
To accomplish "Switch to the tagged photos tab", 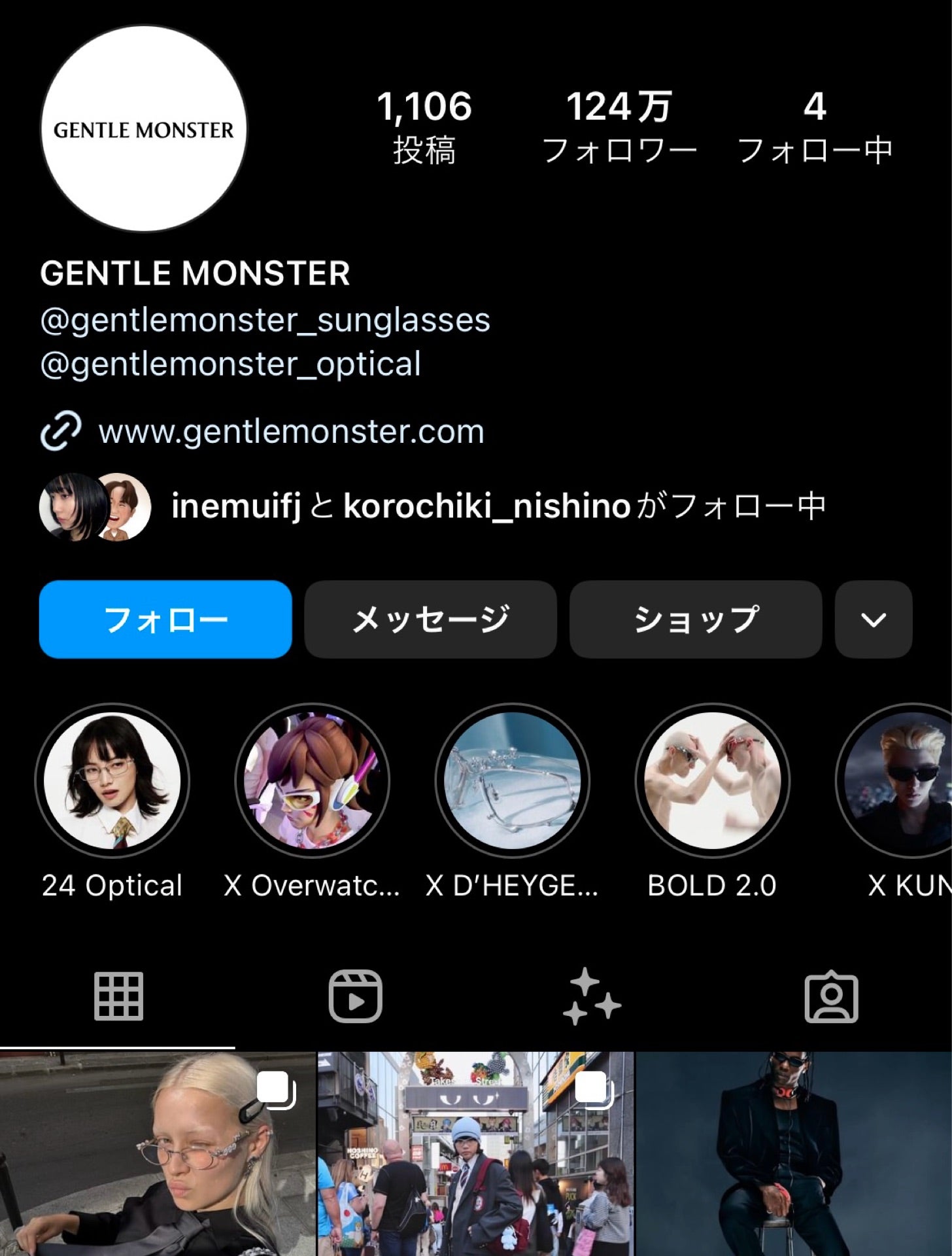I will pos(831,996).
